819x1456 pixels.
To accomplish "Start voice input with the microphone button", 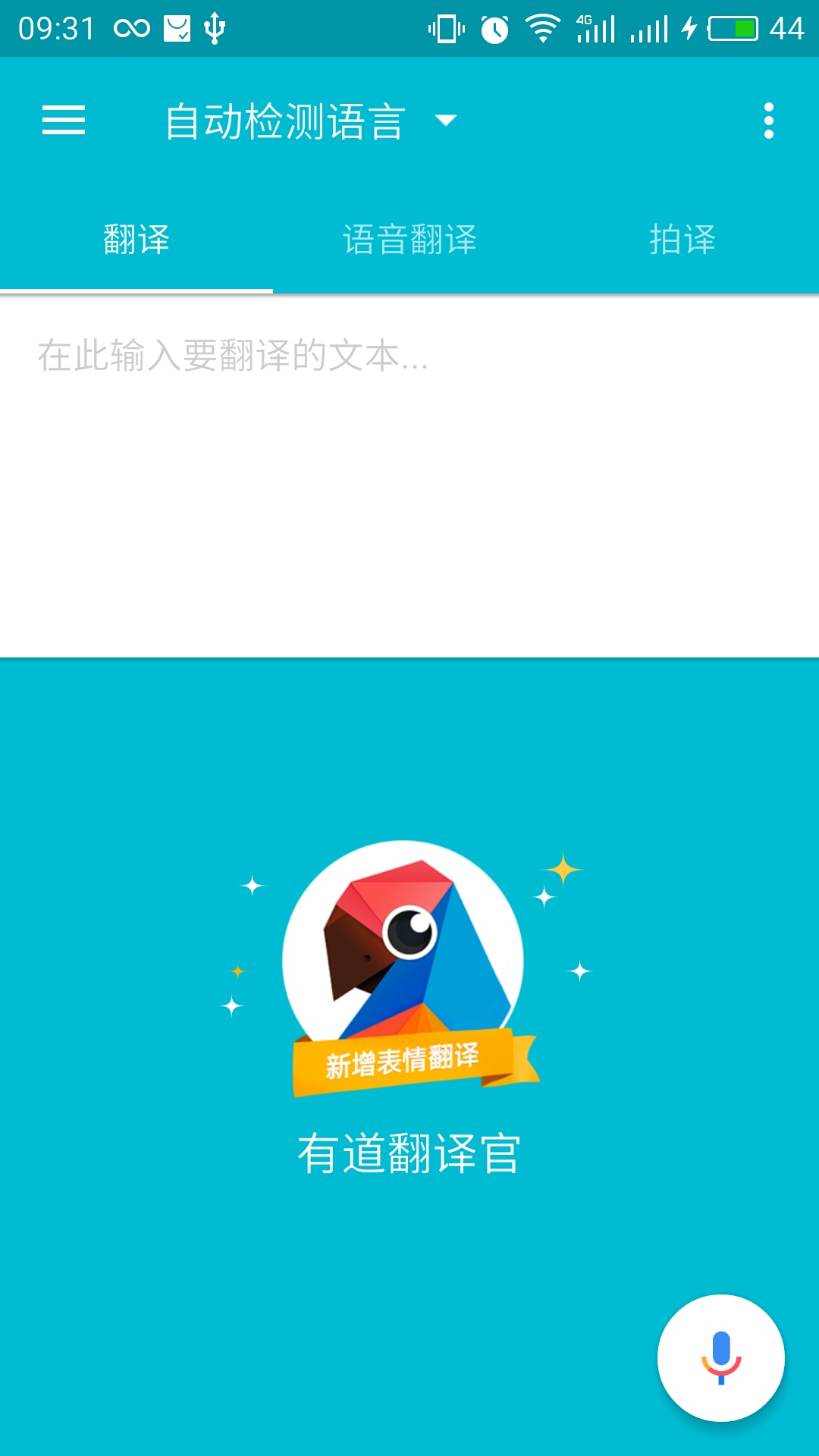I will click(720, 1357).
